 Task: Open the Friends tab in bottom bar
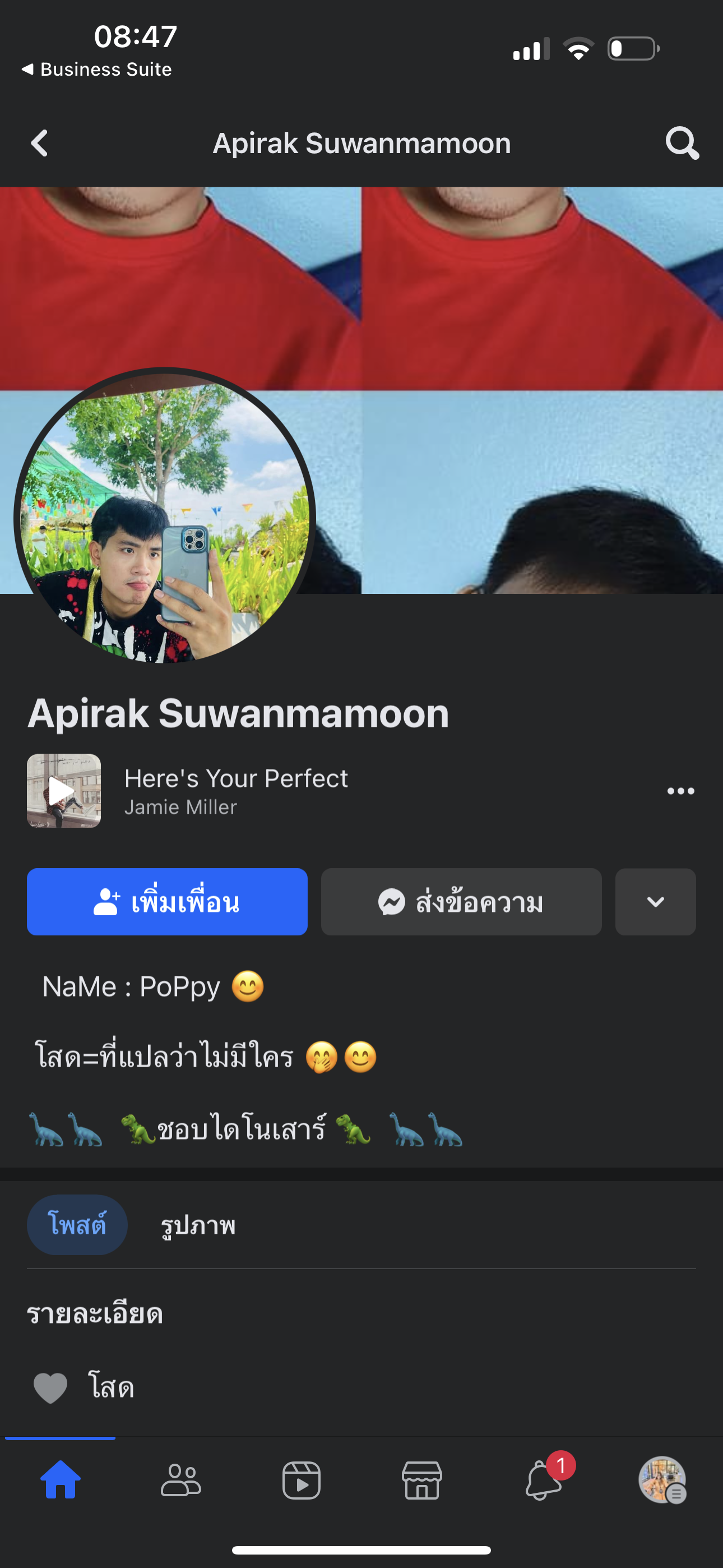[180, 1480]
